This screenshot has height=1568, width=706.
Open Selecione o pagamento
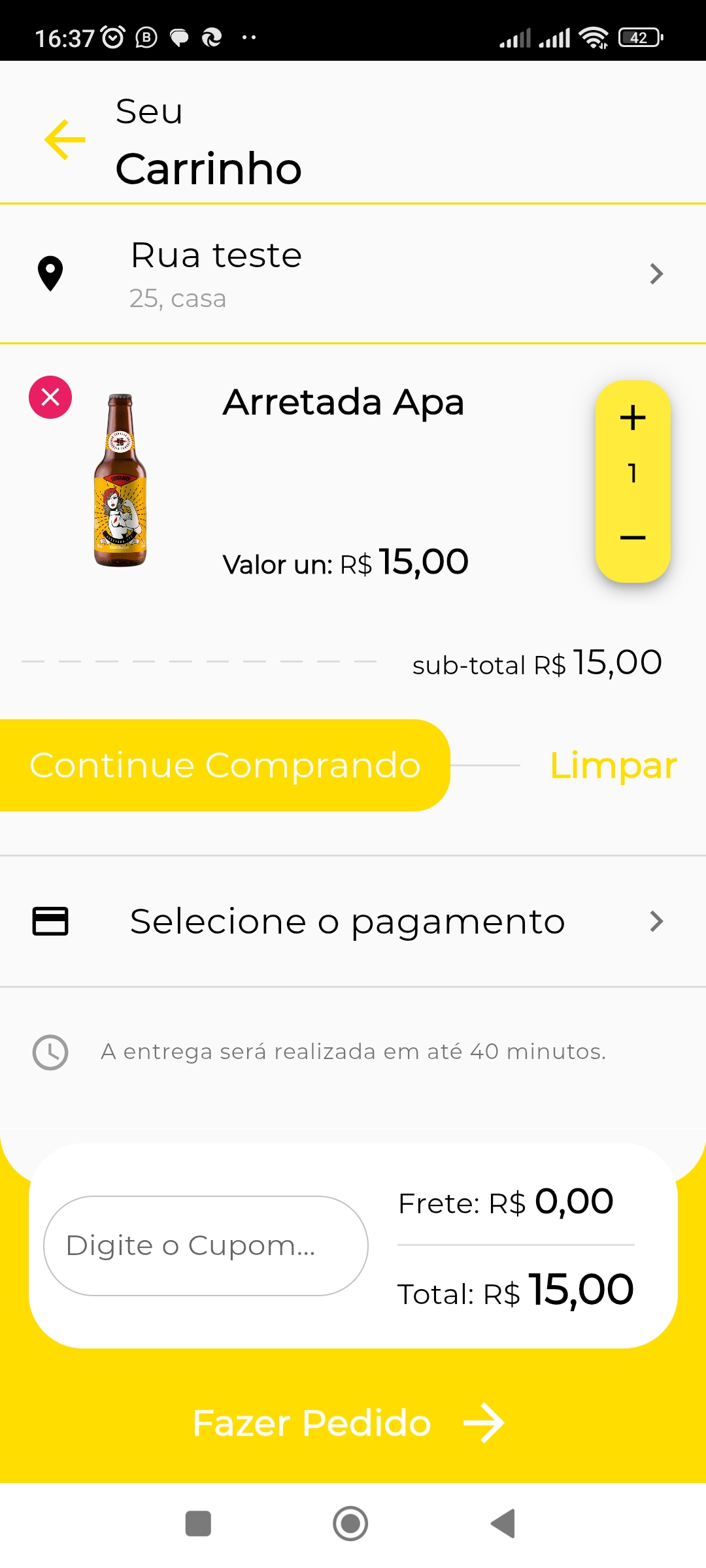[x=353, y=921]
